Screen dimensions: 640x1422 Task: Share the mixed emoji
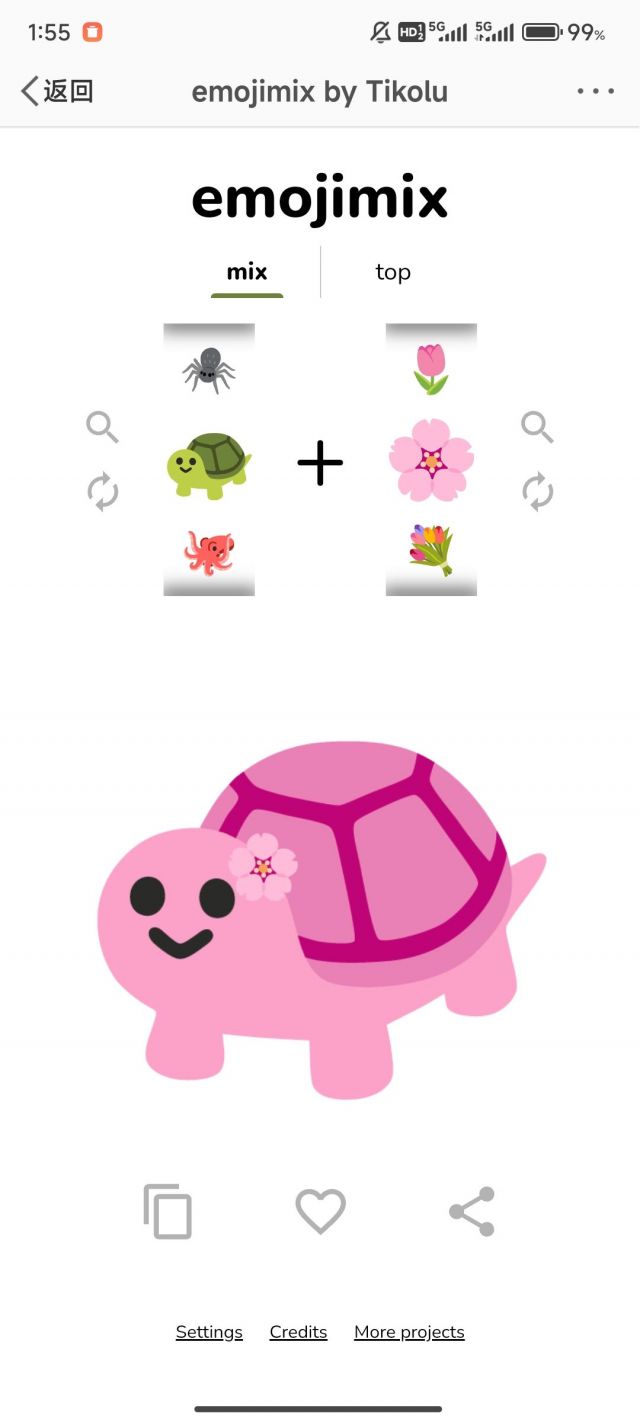pos(472,1211)
